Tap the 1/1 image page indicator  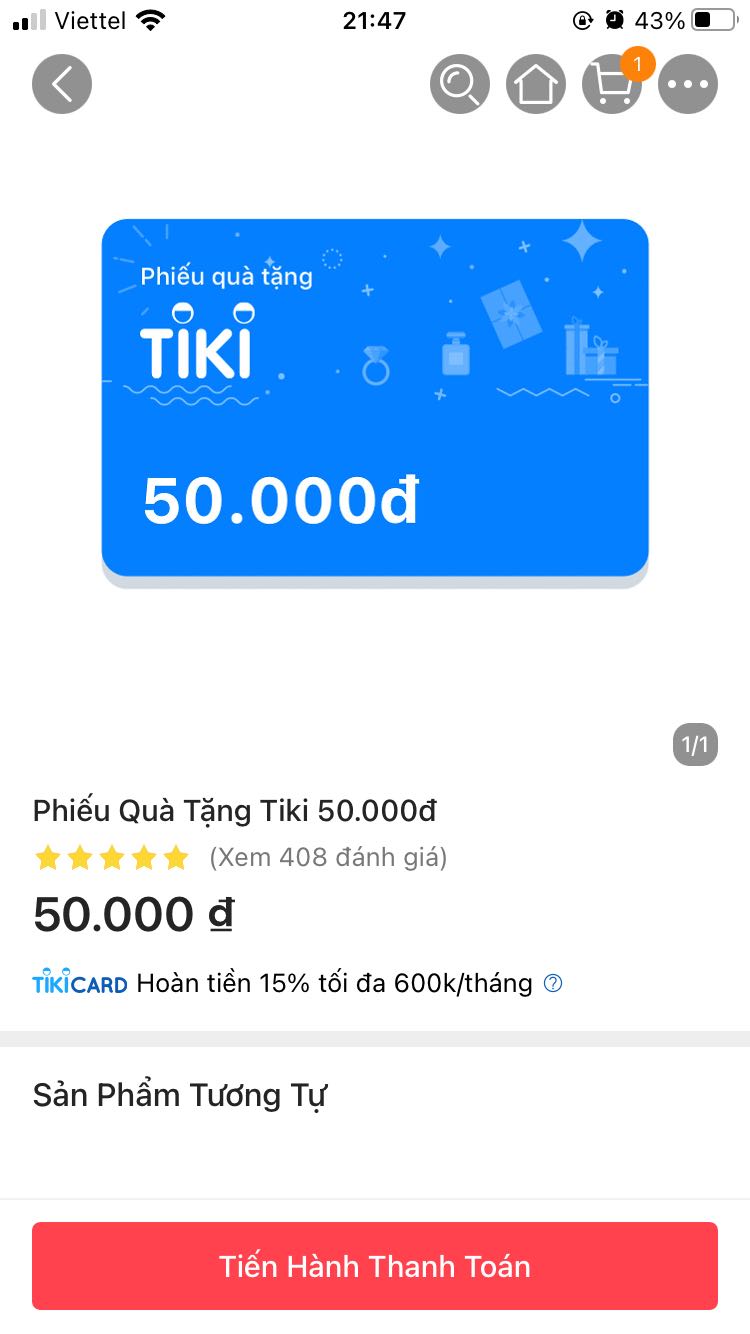click(695, 746)
